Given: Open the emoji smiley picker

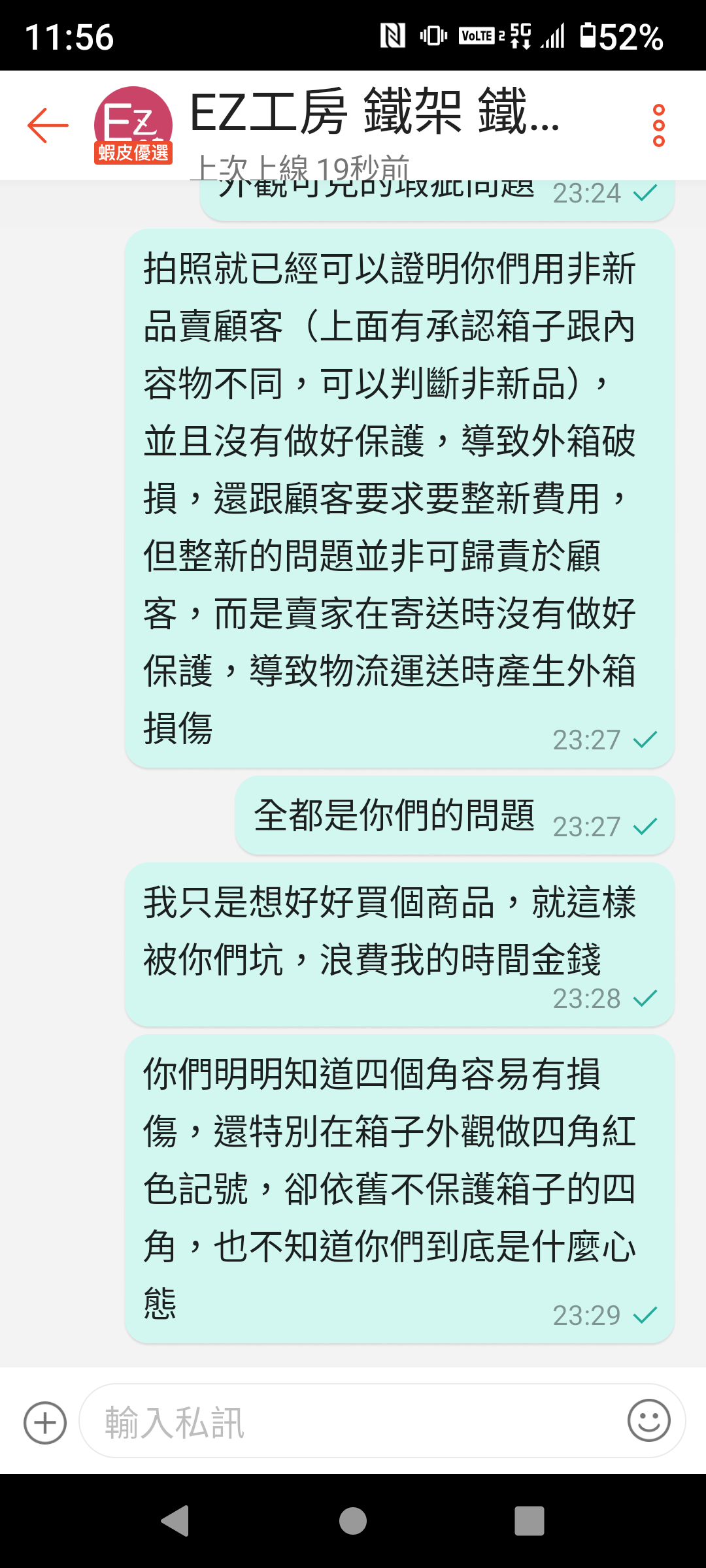Looking at the screenshot, I should [x=648, y=1420].
